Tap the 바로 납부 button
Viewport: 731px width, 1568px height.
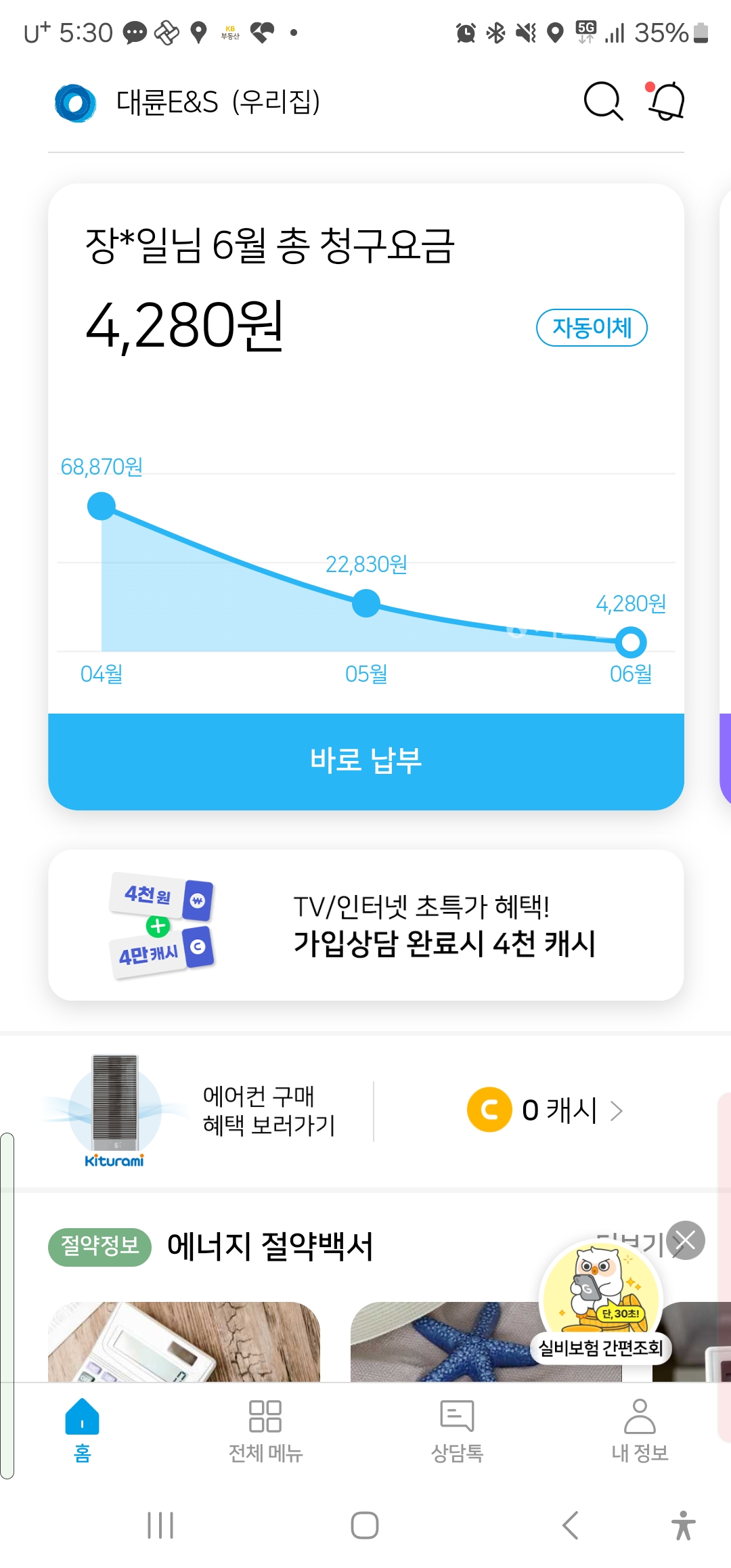point(365,761)
